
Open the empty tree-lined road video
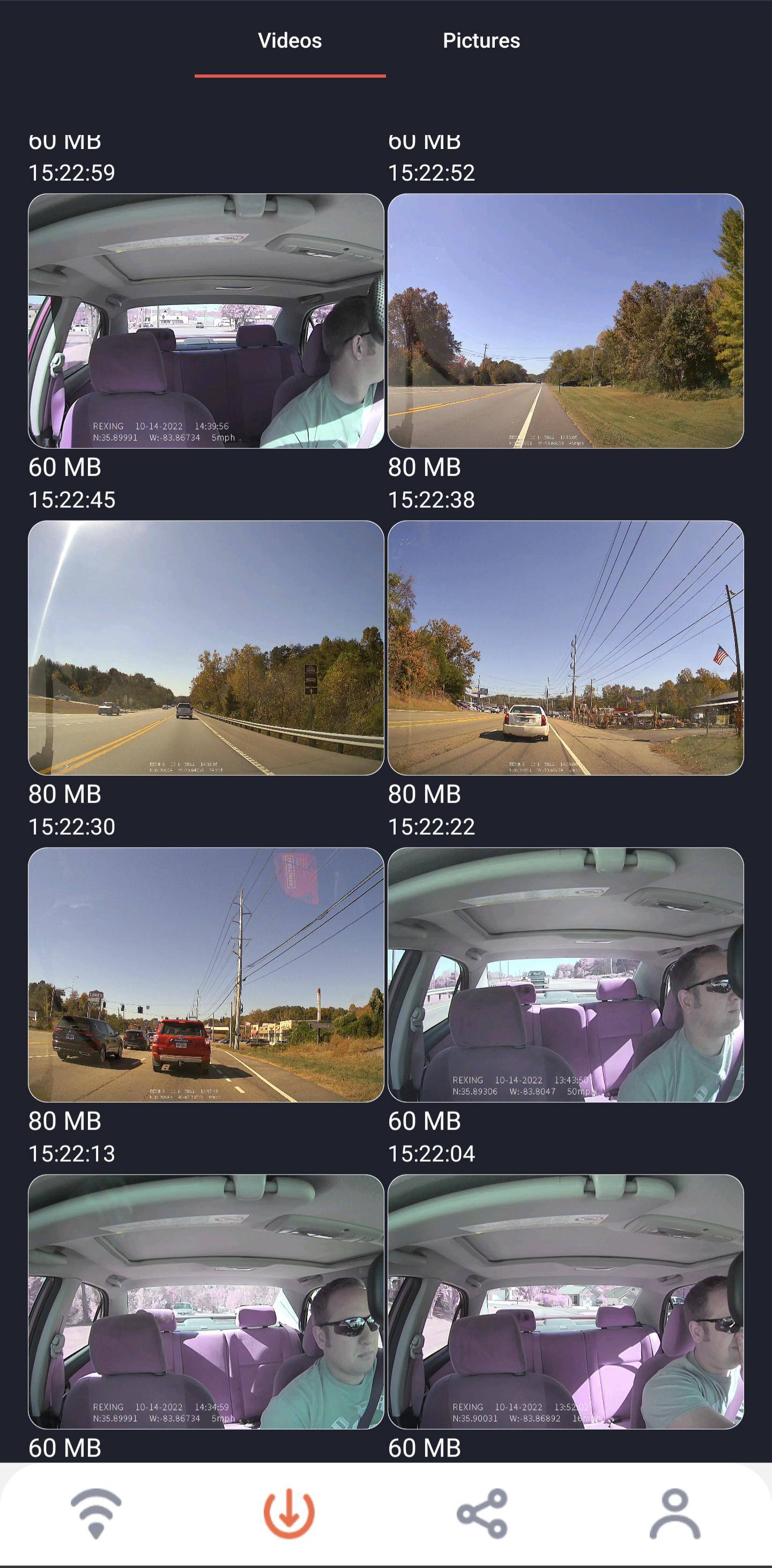click(565, 321)
